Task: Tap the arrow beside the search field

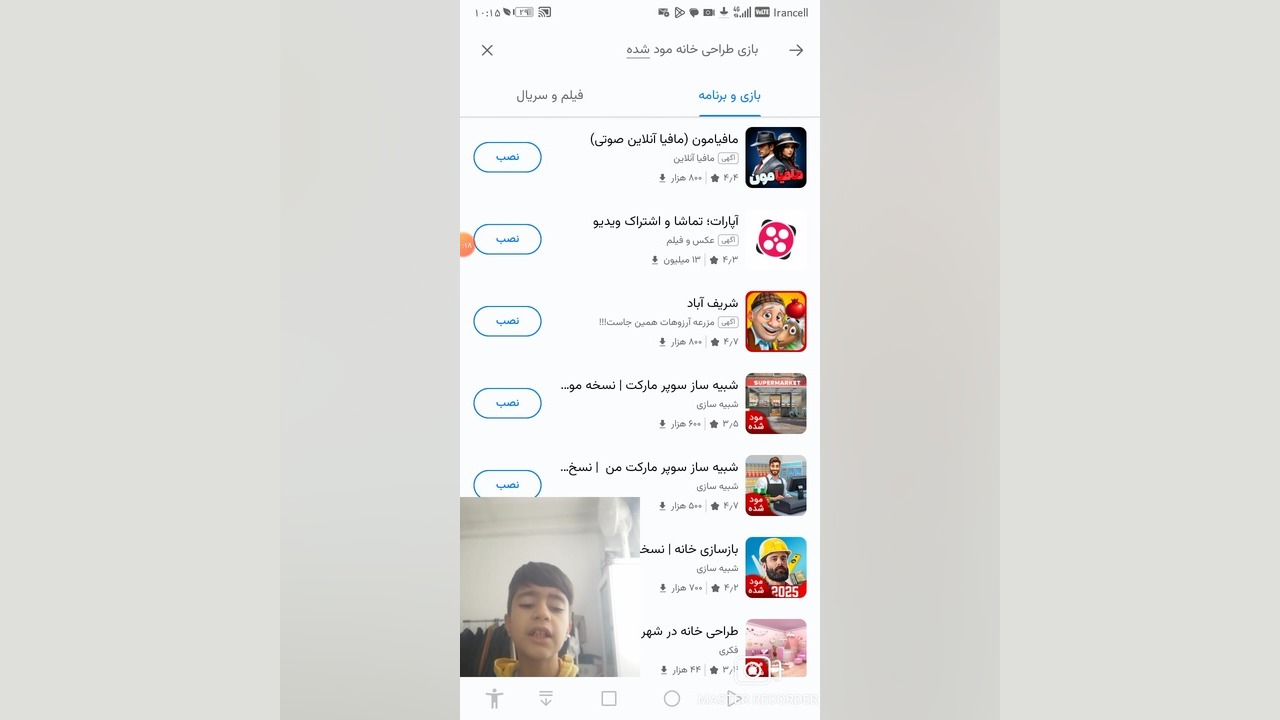Action: pyautogui.click(x=796, y=50)
